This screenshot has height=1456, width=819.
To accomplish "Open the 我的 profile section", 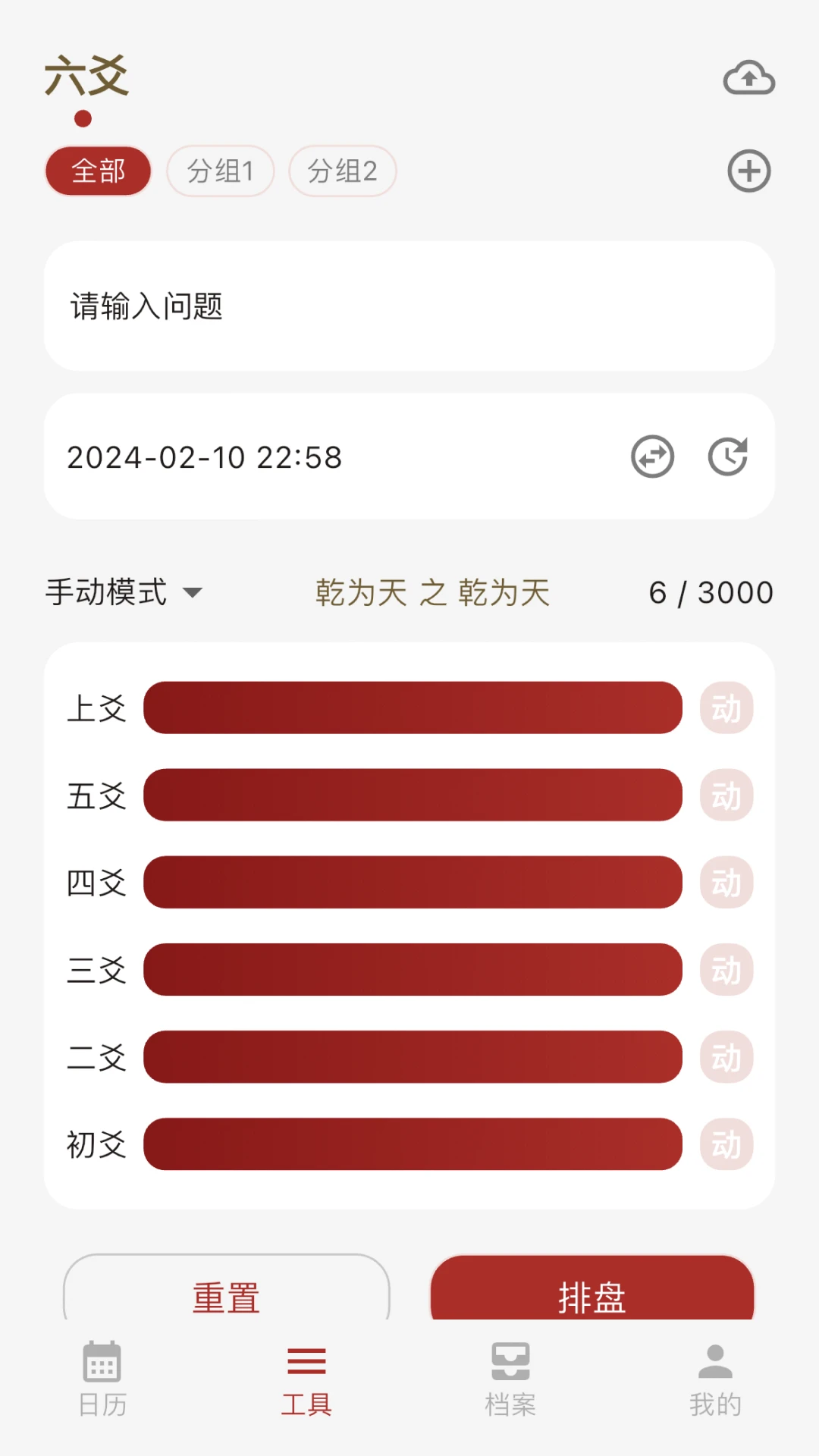I will (714, 1380).
